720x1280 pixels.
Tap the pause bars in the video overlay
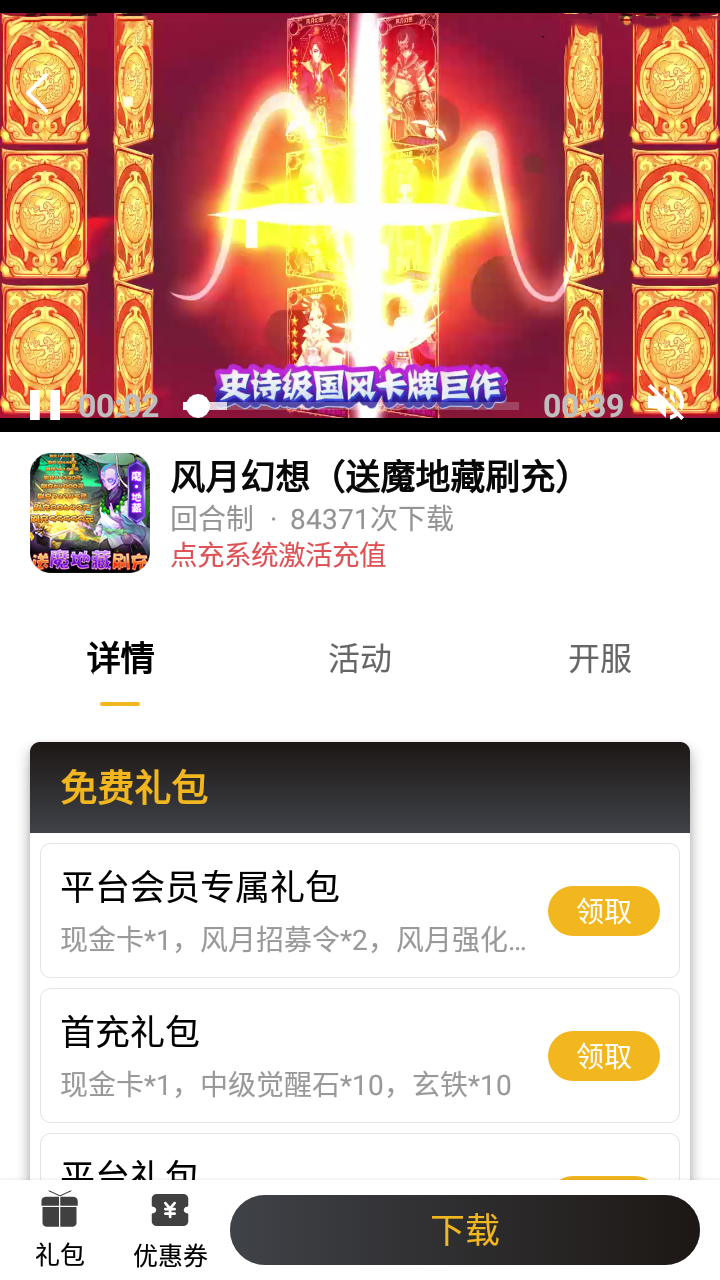tap(47, 403)
